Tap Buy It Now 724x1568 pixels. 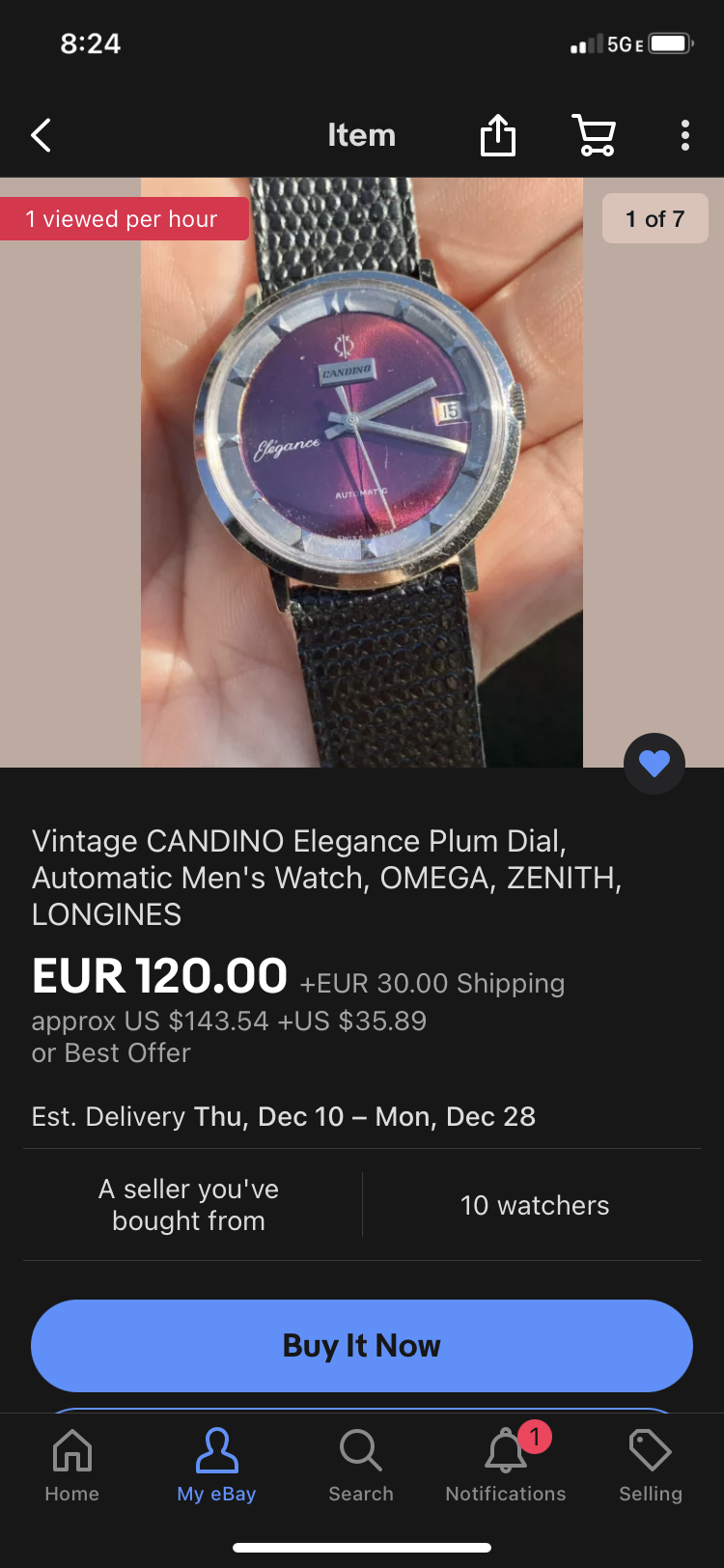pos(362,1345)
